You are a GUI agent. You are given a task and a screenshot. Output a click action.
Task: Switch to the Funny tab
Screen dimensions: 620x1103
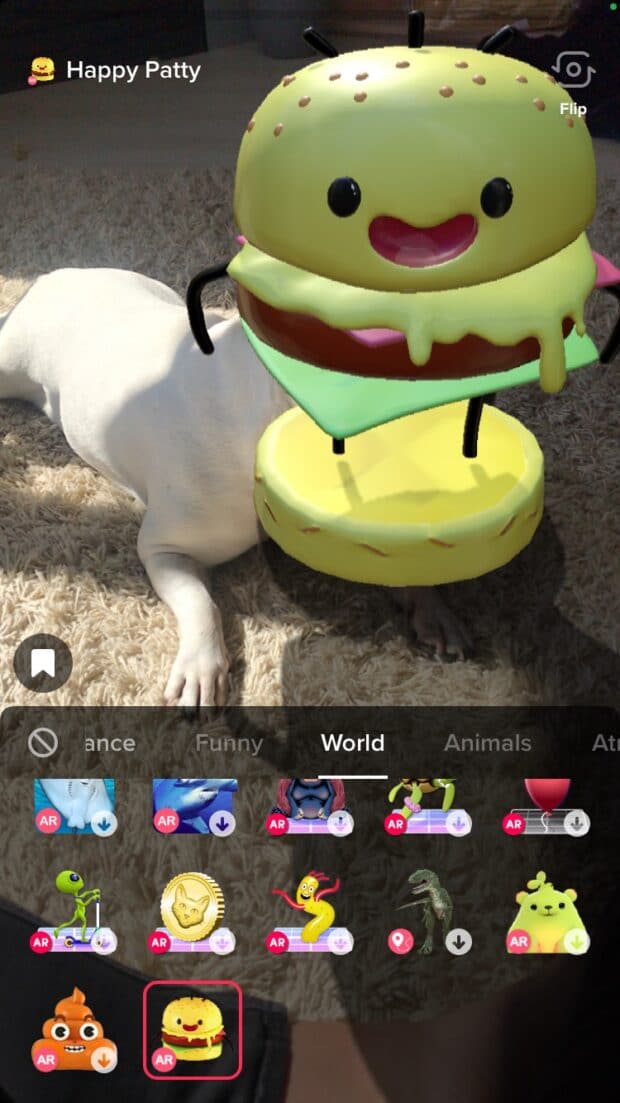tap(229, 743)
